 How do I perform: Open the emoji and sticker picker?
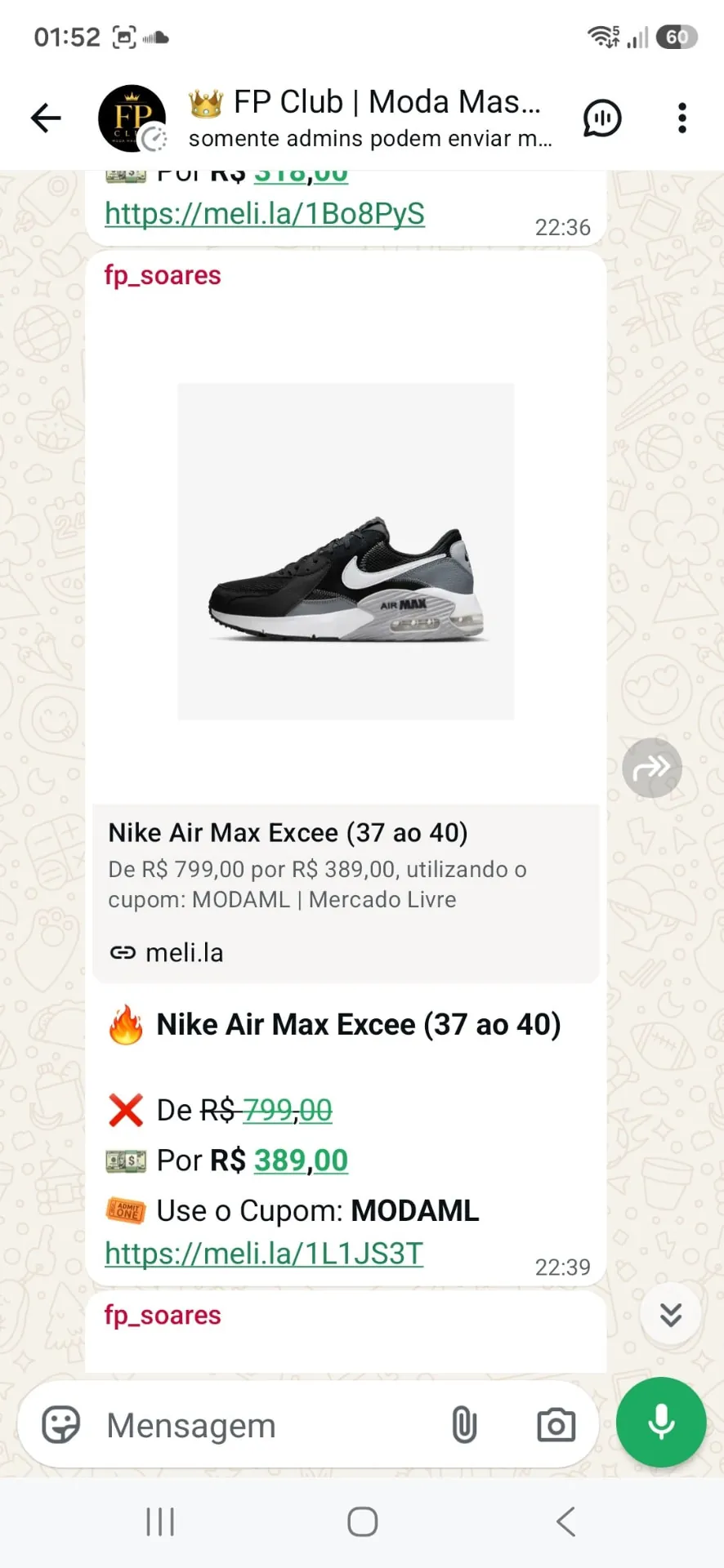[x=61, y=1425]
